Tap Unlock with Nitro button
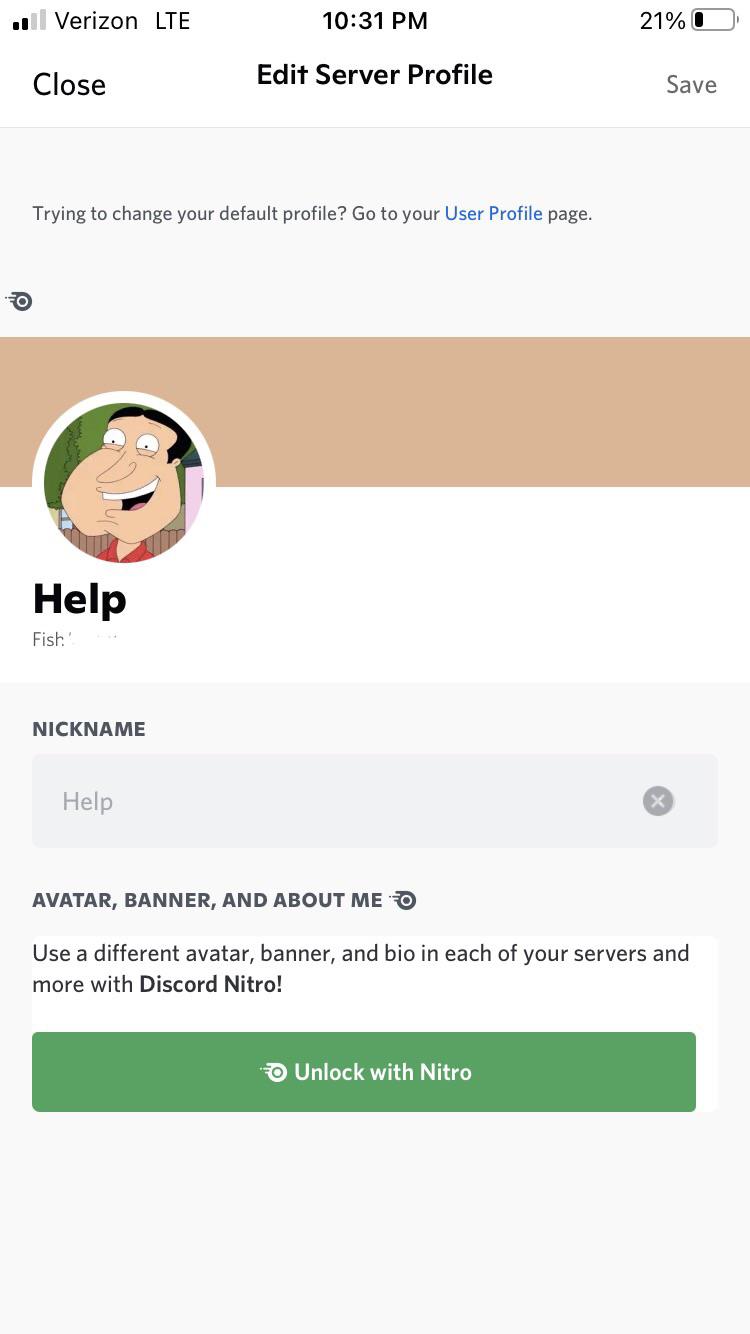This screenshot has width=750, height=1334. [x=364, y=1072]
